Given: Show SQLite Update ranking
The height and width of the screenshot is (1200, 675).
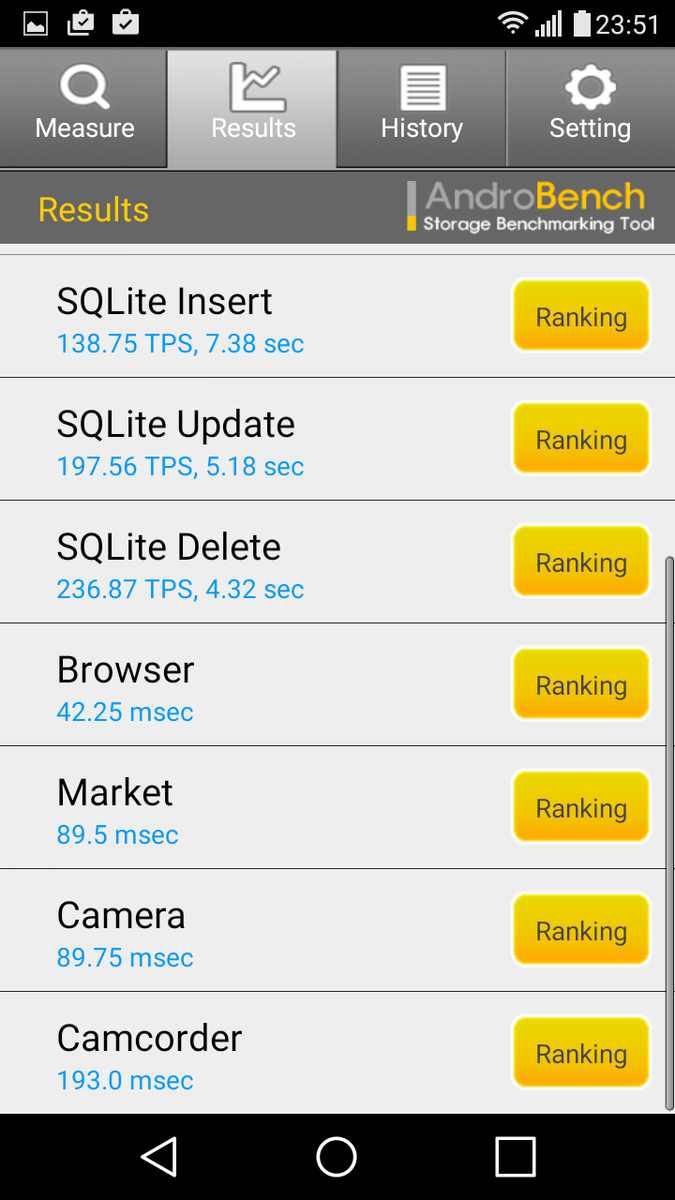Looking at the screenshot, I should pyautogui.click(x=581, y=439).
